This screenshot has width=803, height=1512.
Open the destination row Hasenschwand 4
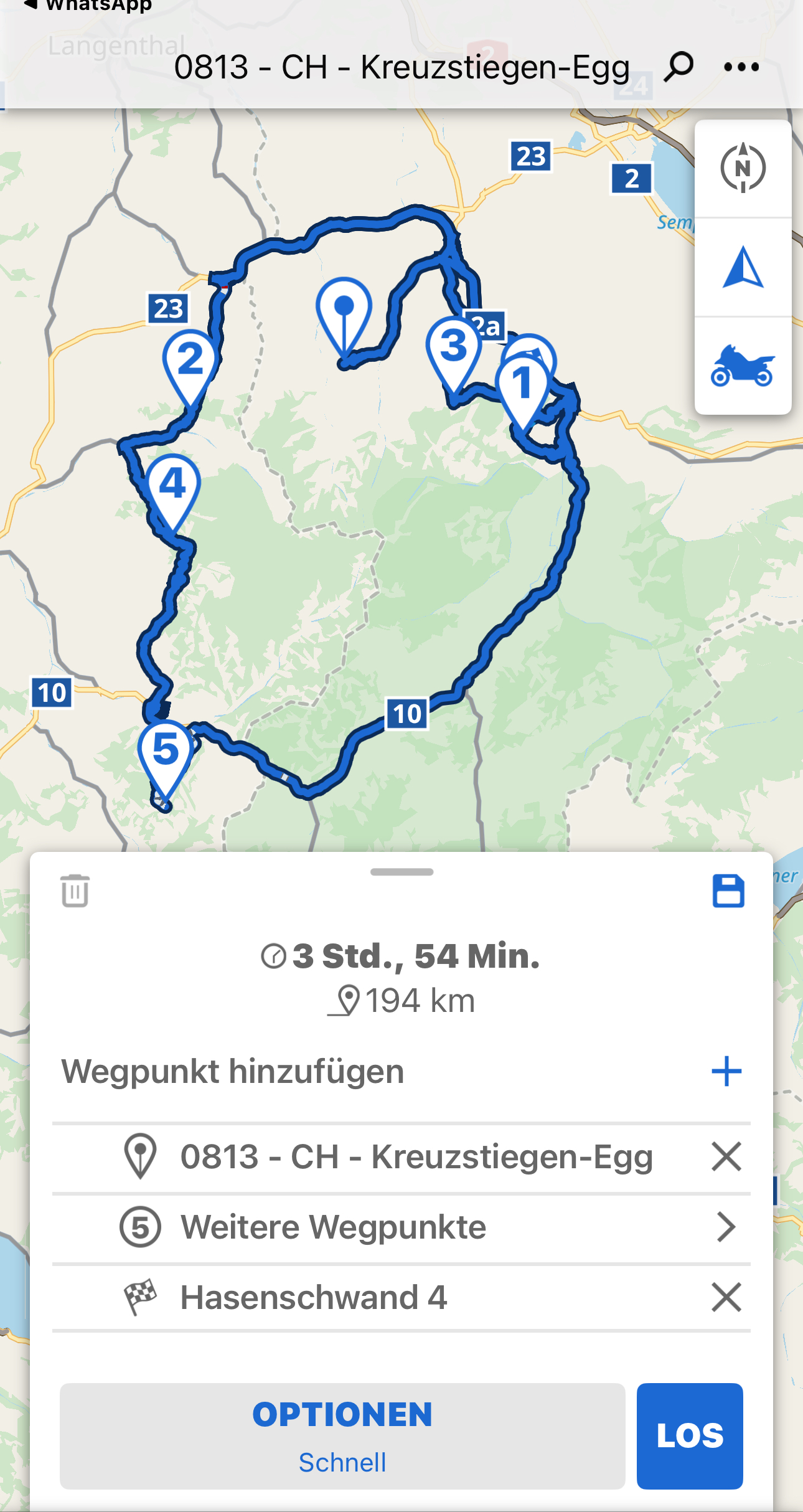401,1297
